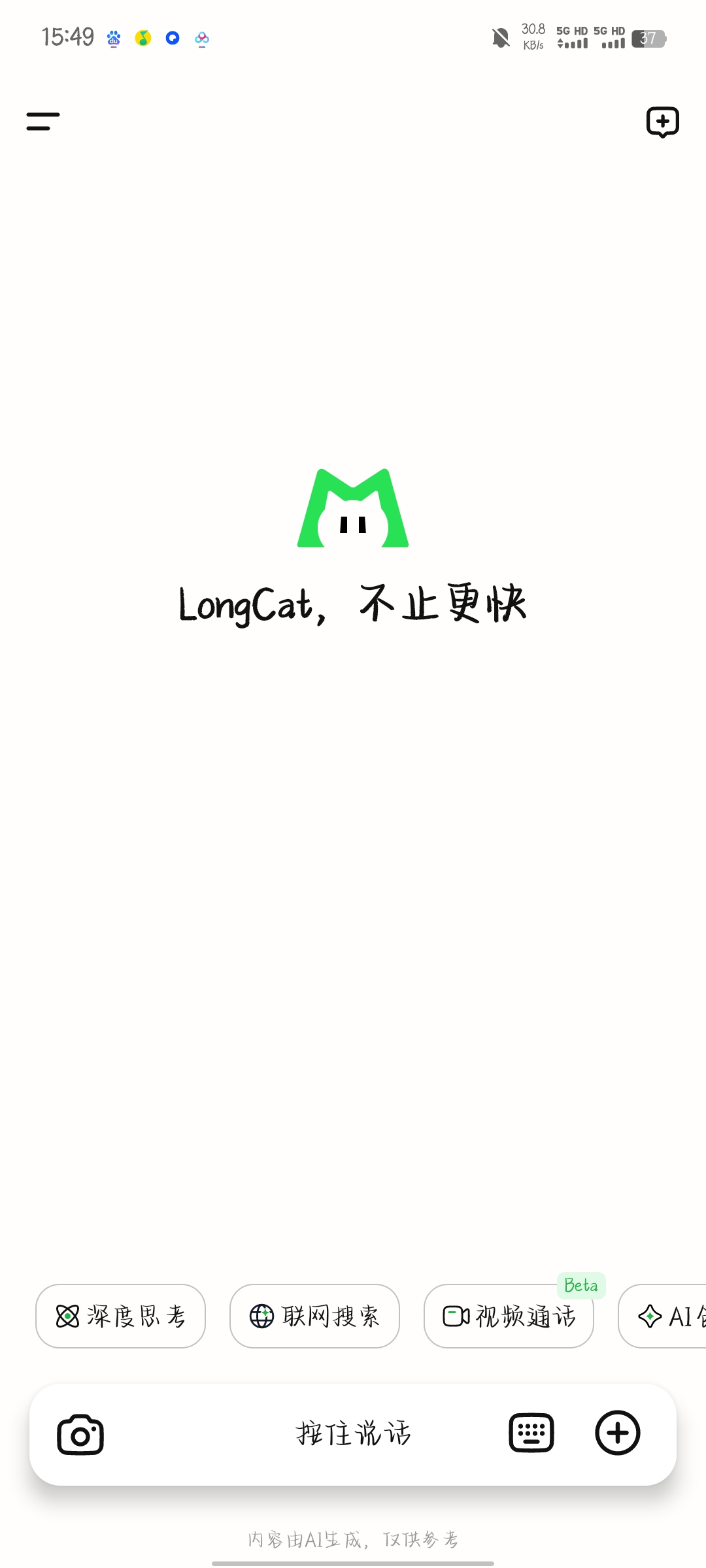Image resolution: width=706 pixels, height=1568 pixels.
Task: Open the side drawer menu
Action: (43, 122)
